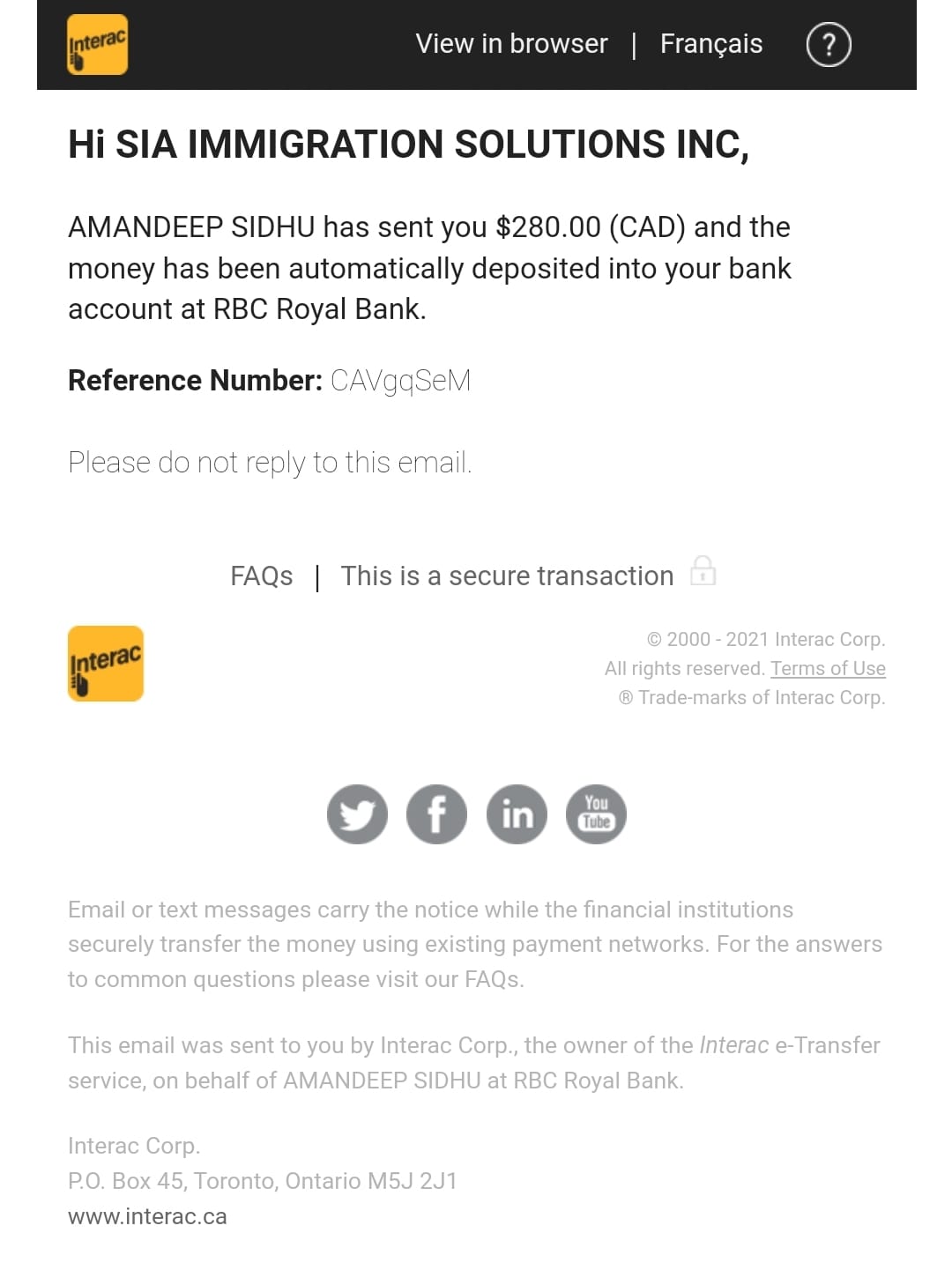The width and height of the screenshot is (952, 1285).
Task: Open the FAQs link
Action: point(261,576)
